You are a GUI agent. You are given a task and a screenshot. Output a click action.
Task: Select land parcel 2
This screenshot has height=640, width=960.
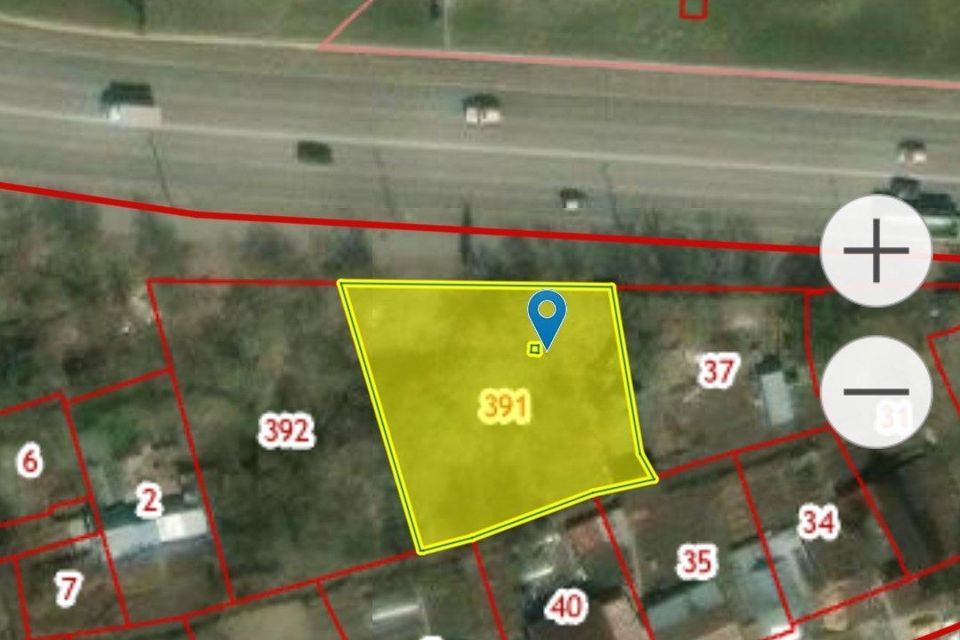(x=148, y=500)
